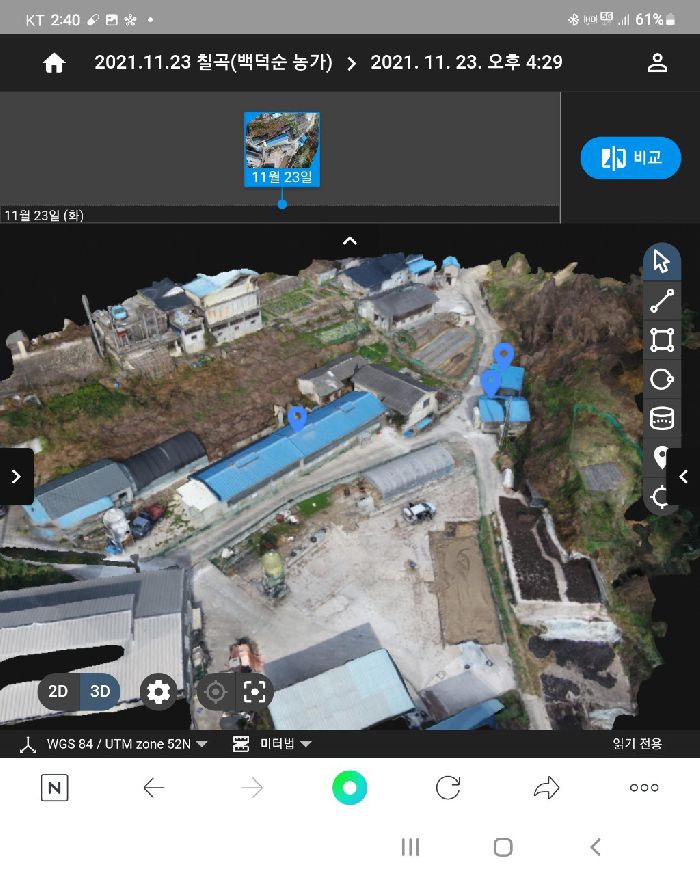This screenshot has height=875, width=700.
Task: Select the 11월 23일 timeline thumbnail
Action: (282, 149)
